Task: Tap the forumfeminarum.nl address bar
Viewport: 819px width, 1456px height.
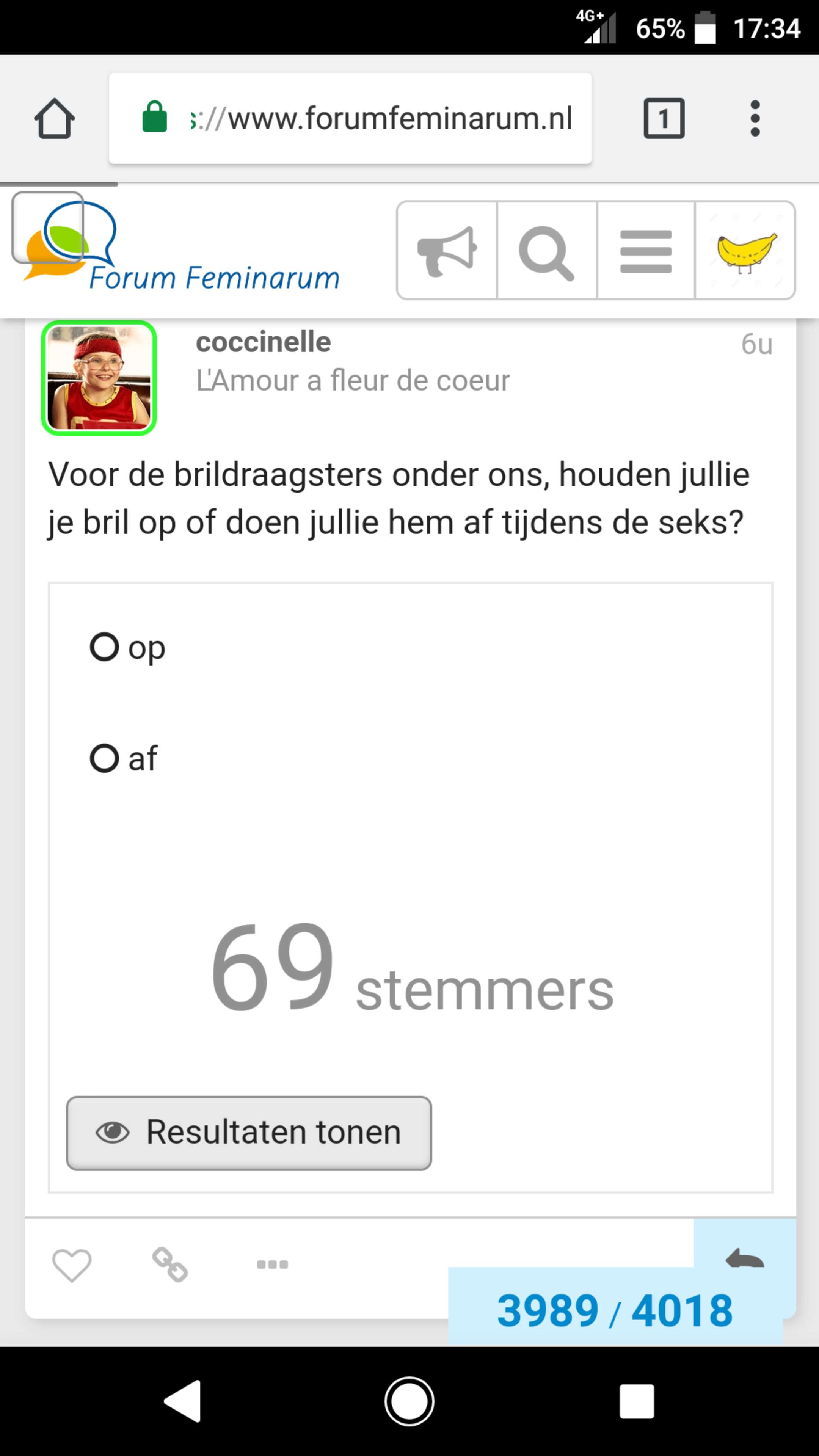Action: click(350, 119)
